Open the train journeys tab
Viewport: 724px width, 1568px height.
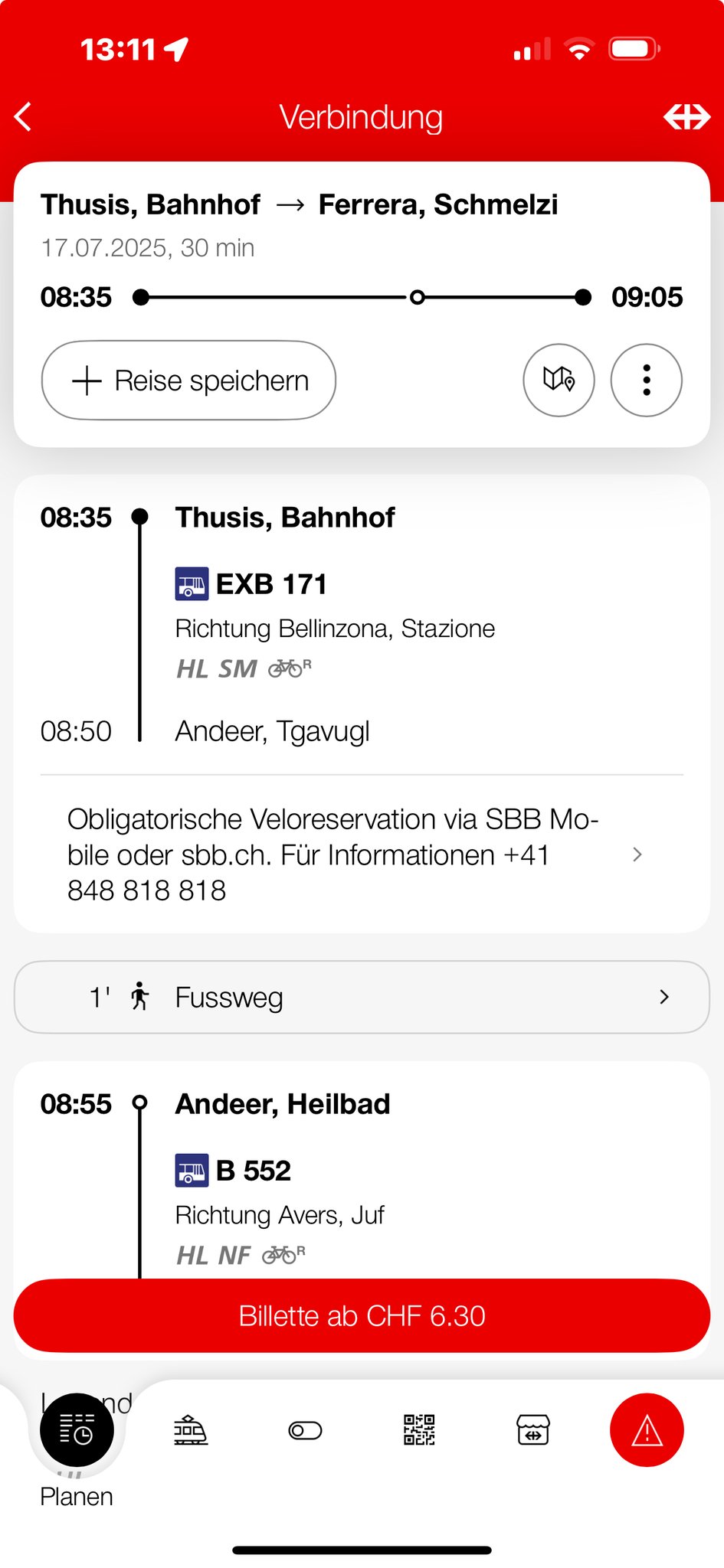(x=190, y=1430)
